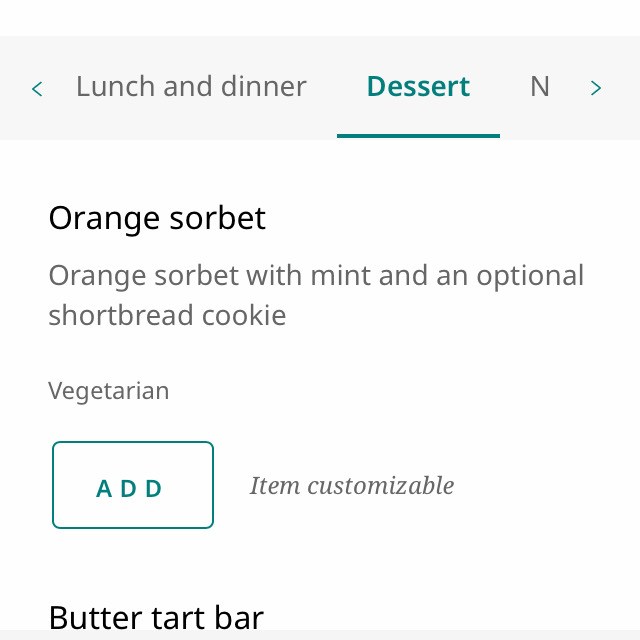Screen dimensions: 640x640
Task: Add Orange sorbet to the order
Action: (x=133, y=485)
